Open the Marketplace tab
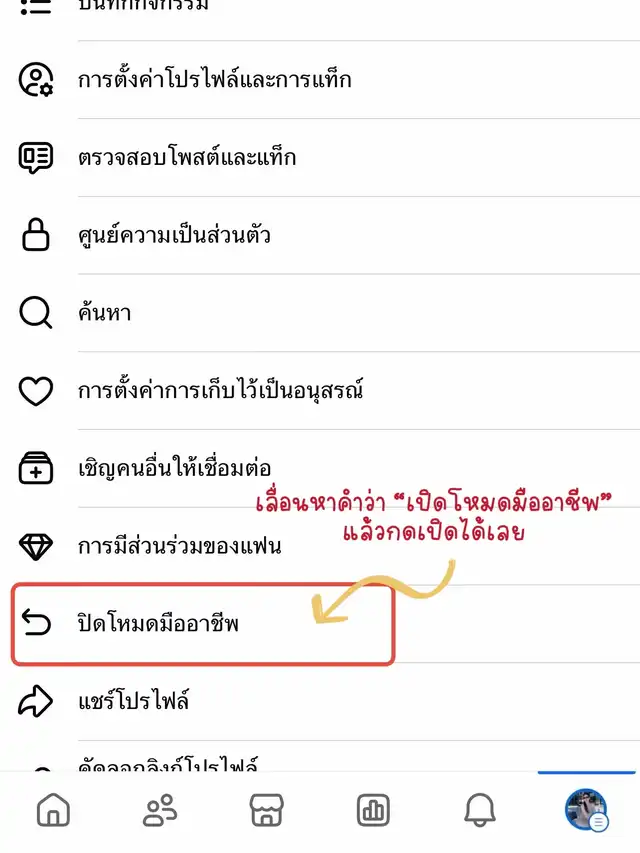 (266, 811)
